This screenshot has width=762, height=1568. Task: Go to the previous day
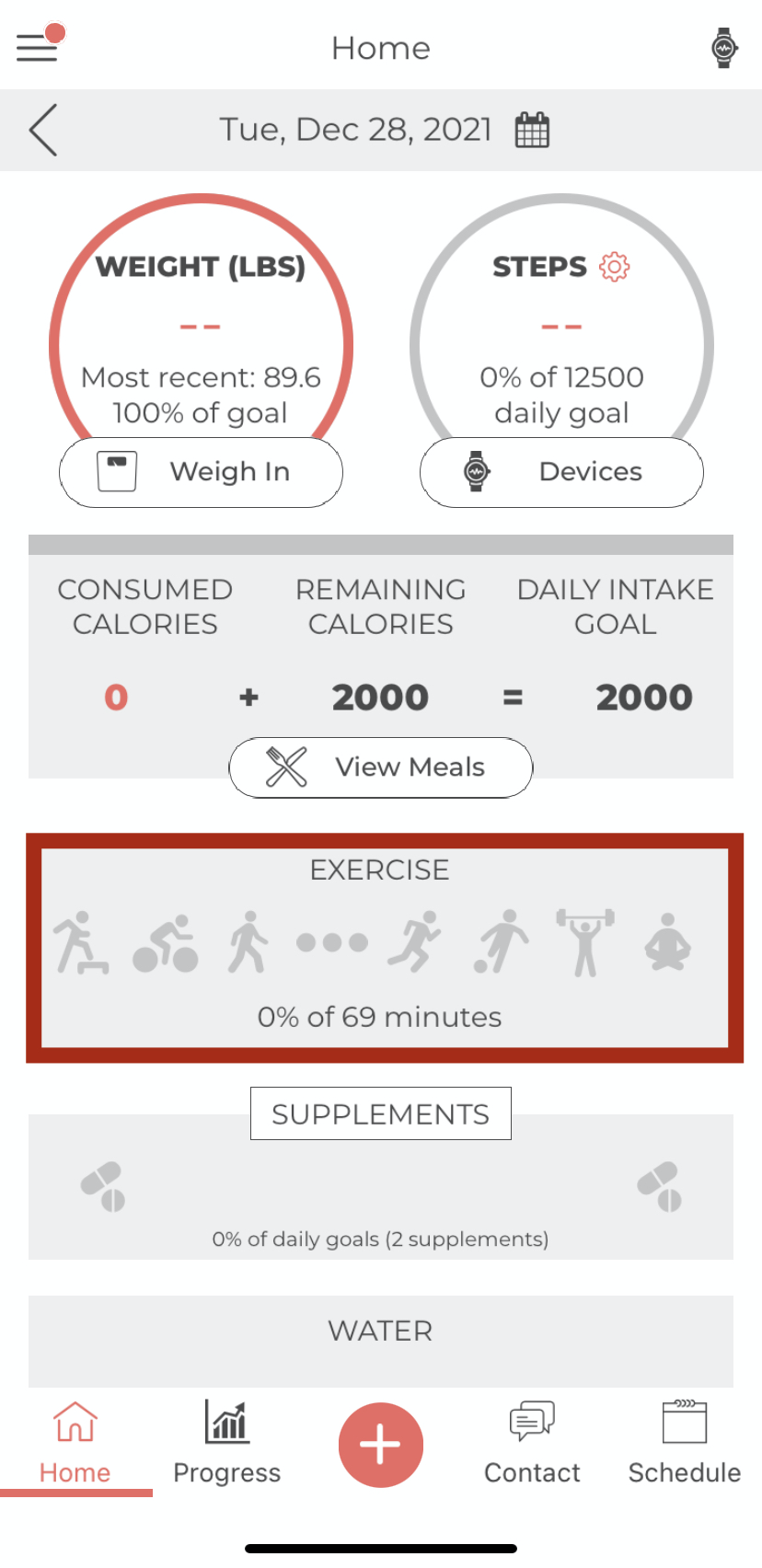point(43,130)
